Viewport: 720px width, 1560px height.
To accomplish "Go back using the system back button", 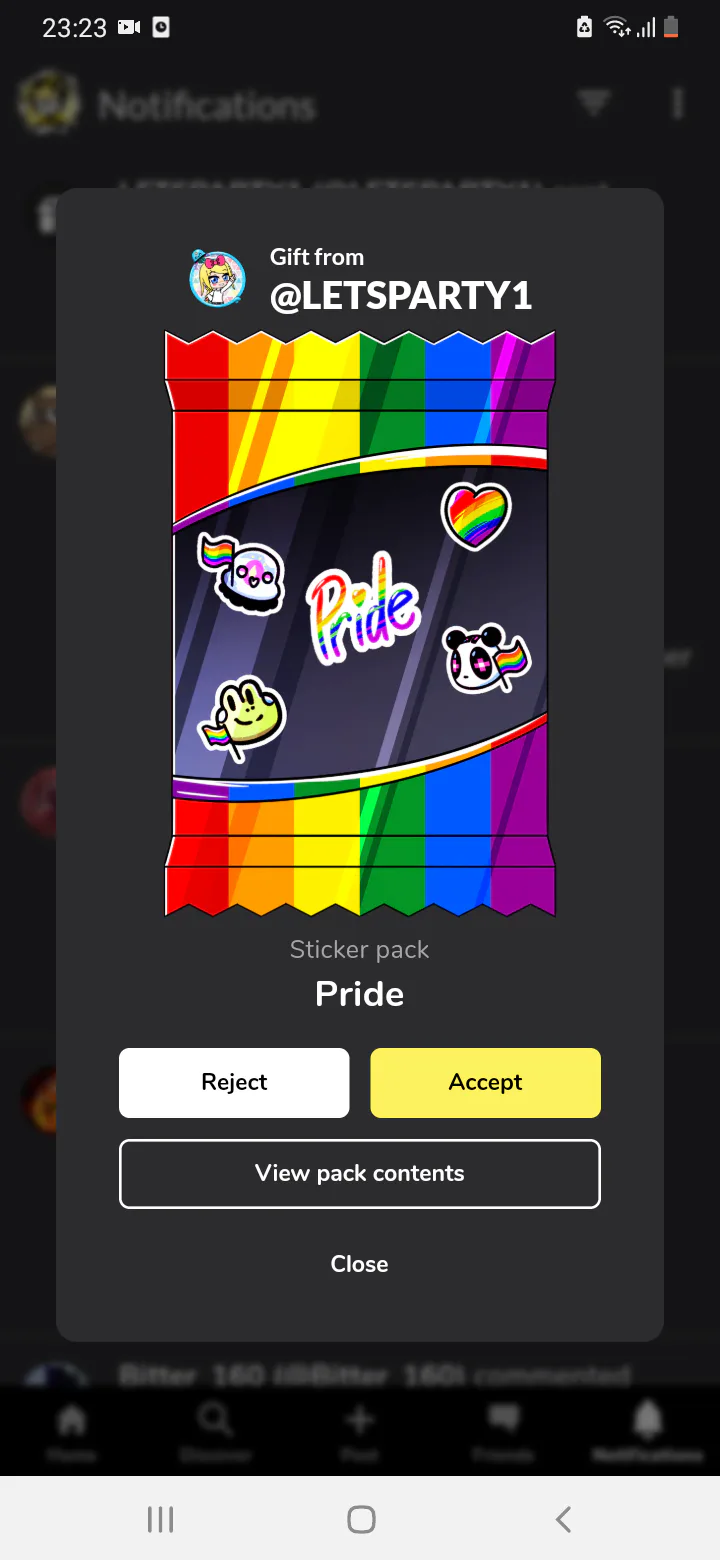I will 563,1519.
